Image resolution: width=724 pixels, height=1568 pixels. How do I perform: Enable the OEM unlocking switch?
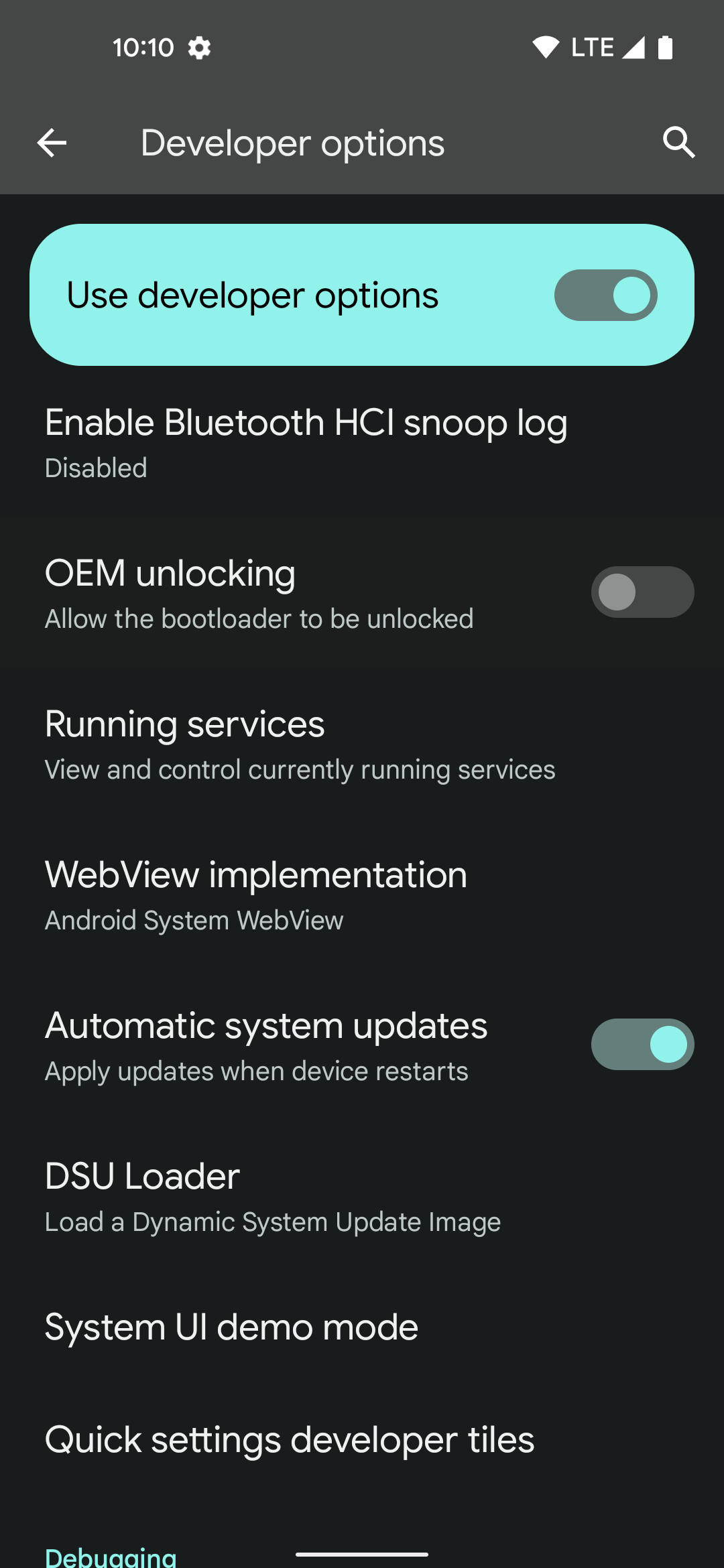[x=642, y=592]
